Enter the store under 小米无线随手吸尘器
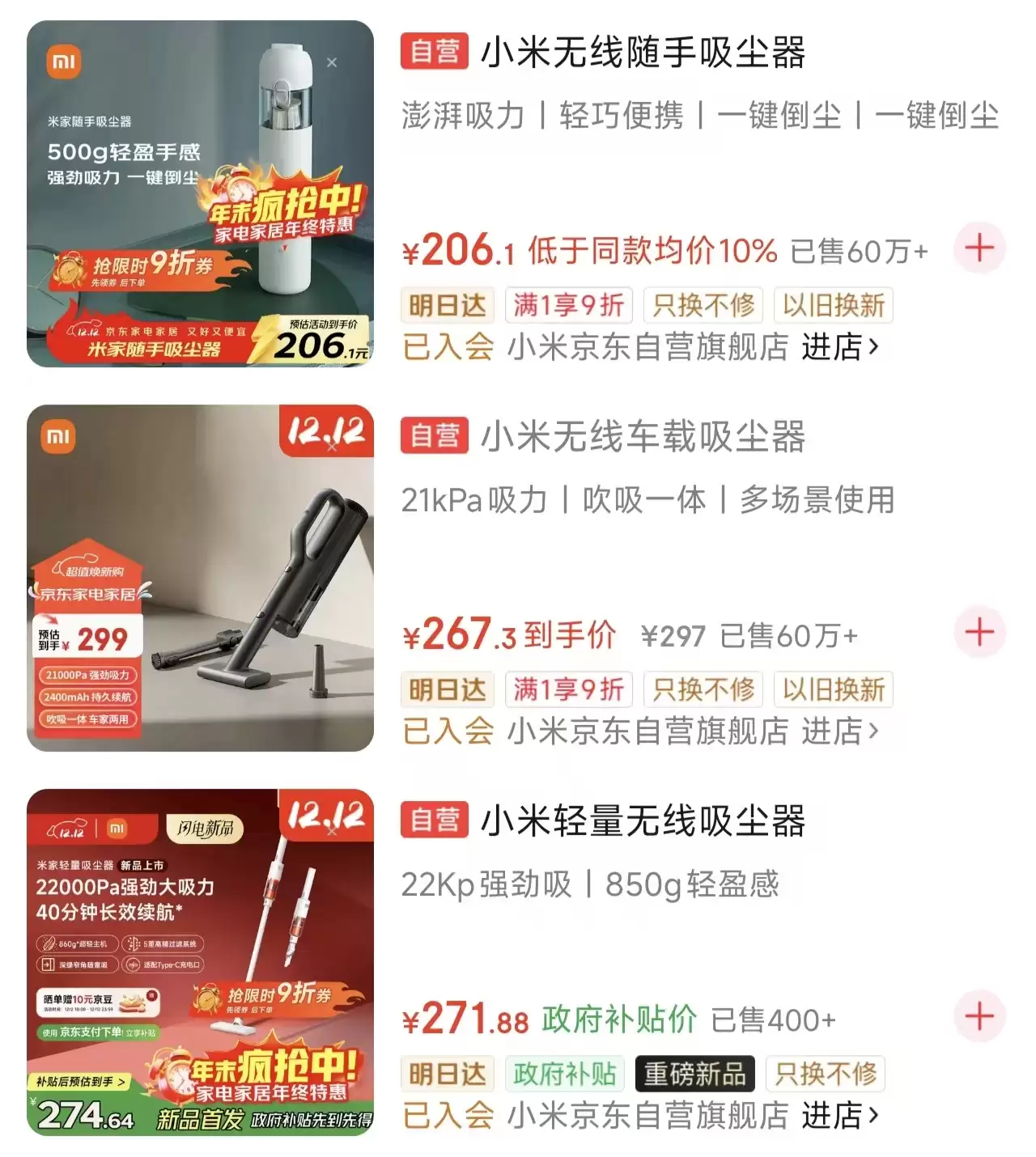The height and width of the screenshot is (1157, 1036). tap(839, 348)
